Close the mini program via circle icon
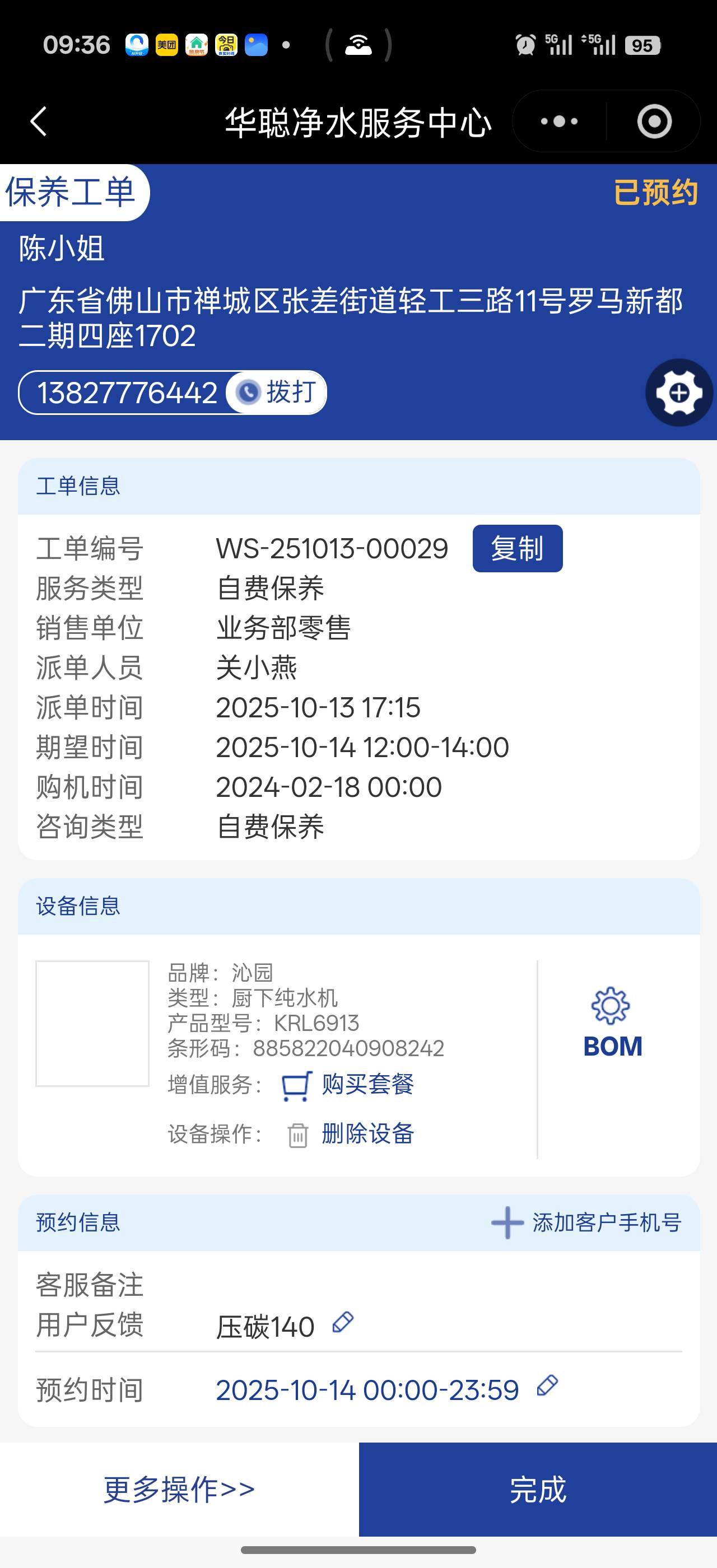This screenshot has width=717, height=1568. [654, 121]
